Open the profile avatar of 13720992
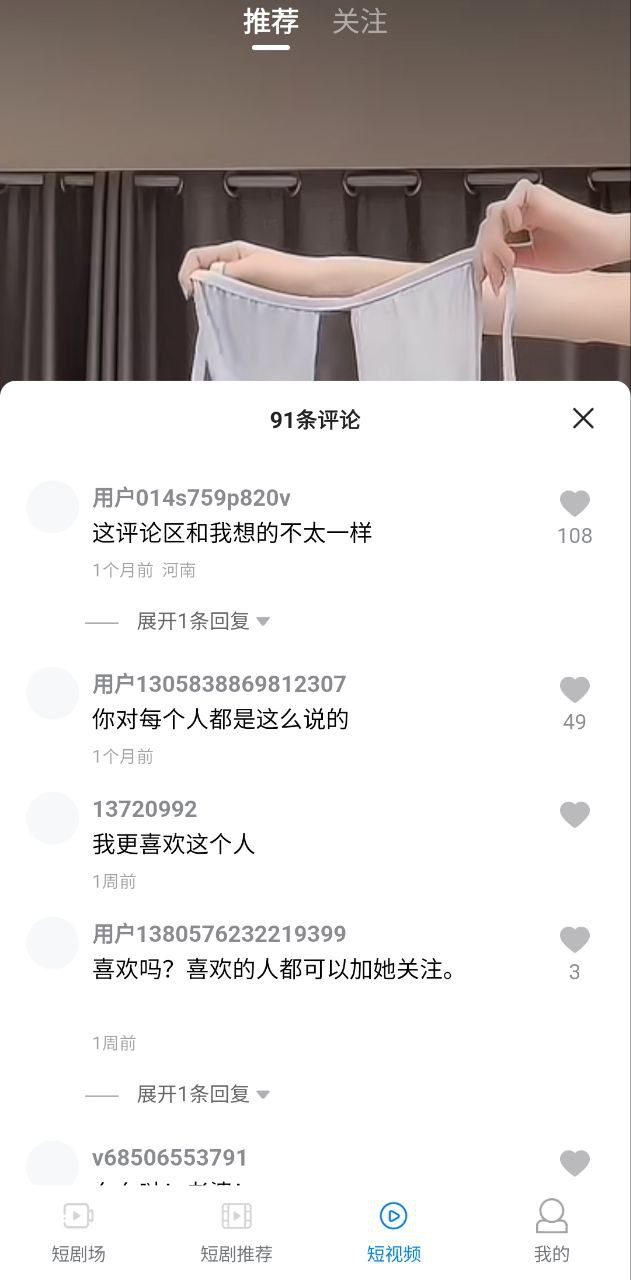 point(52,818)
